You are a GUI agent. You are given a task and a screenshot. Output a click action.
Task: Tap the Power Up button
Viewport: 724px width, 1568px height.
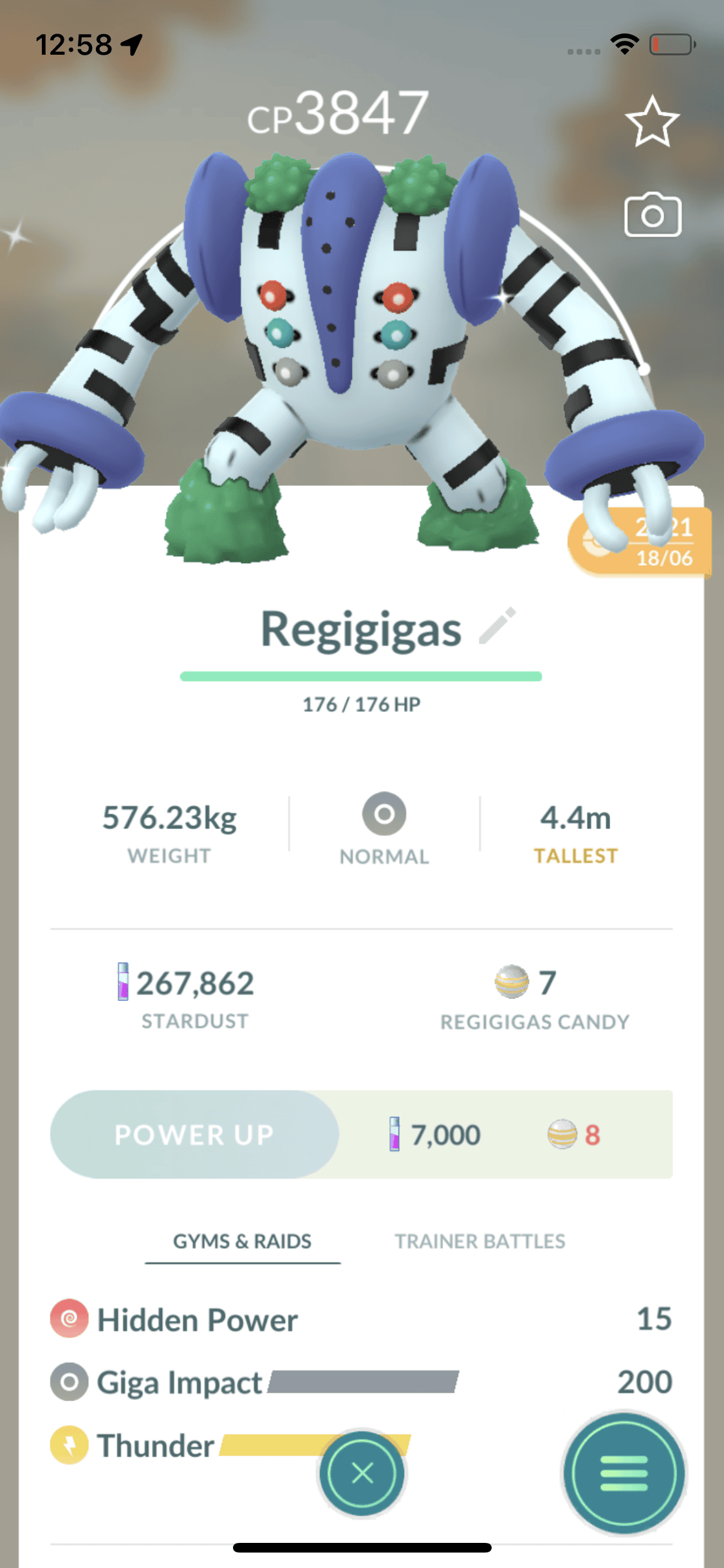tap(194, 1134)
